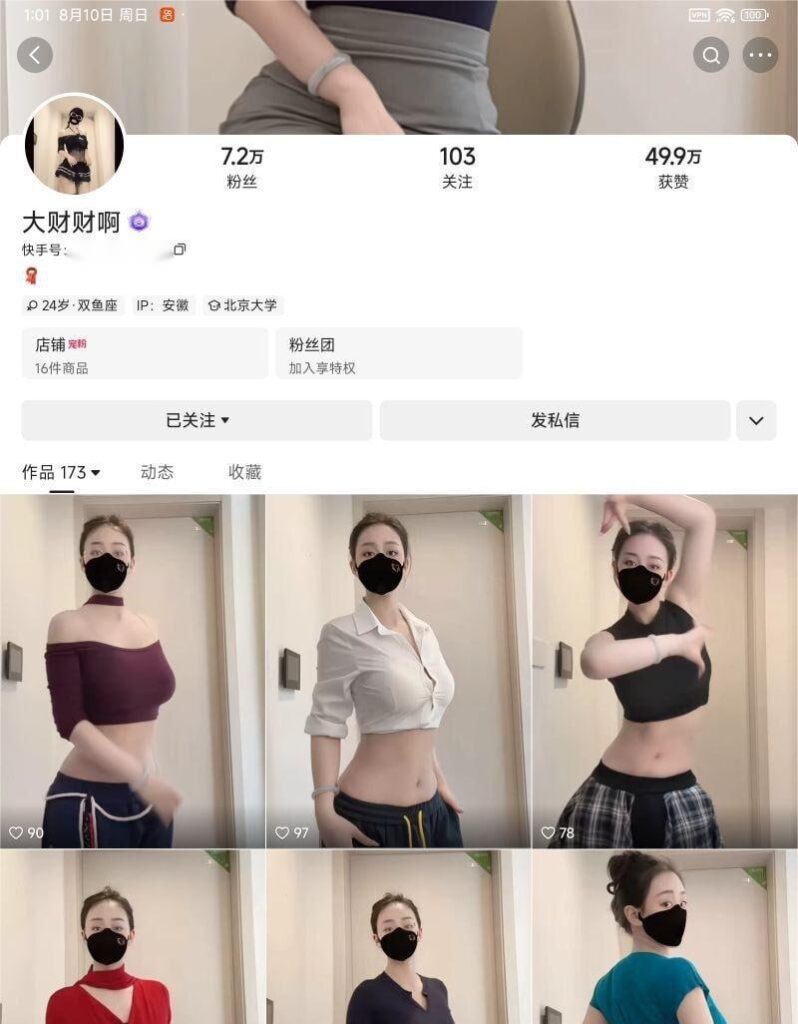Viewport: 798px width, 1024px height.
Task: Send a private message via 发私信
Action: [554, 420]
